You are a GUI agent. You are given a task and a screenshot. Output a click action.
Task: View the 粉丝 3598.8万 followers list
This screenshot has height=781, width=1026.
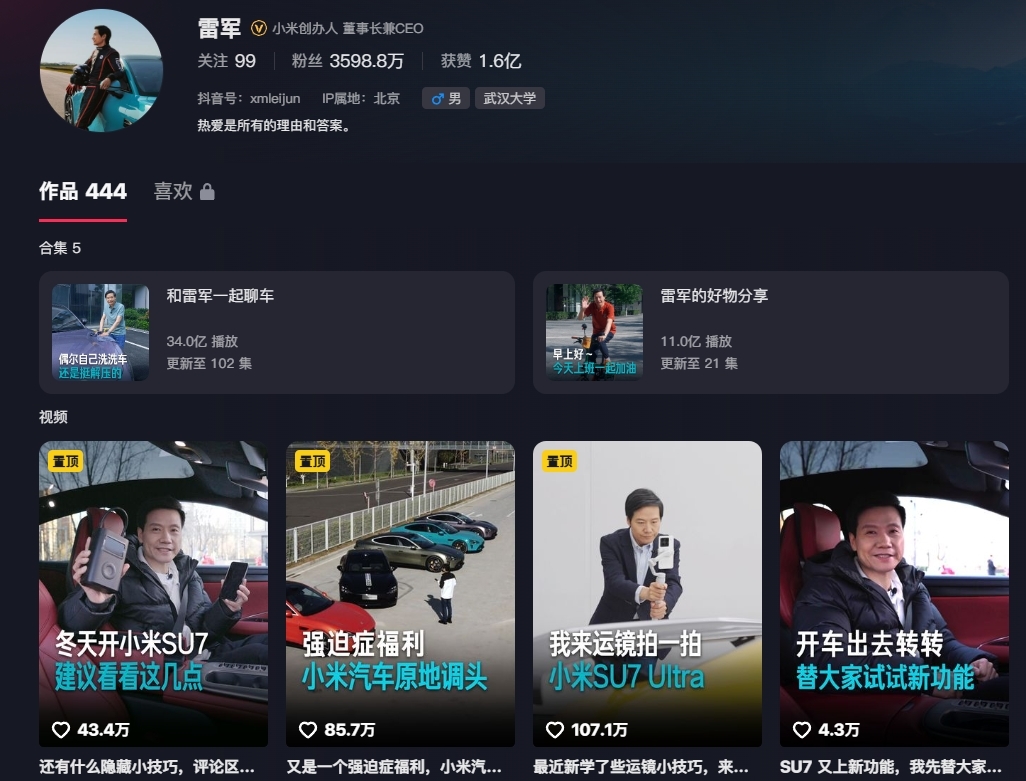[x=347, y=61]
